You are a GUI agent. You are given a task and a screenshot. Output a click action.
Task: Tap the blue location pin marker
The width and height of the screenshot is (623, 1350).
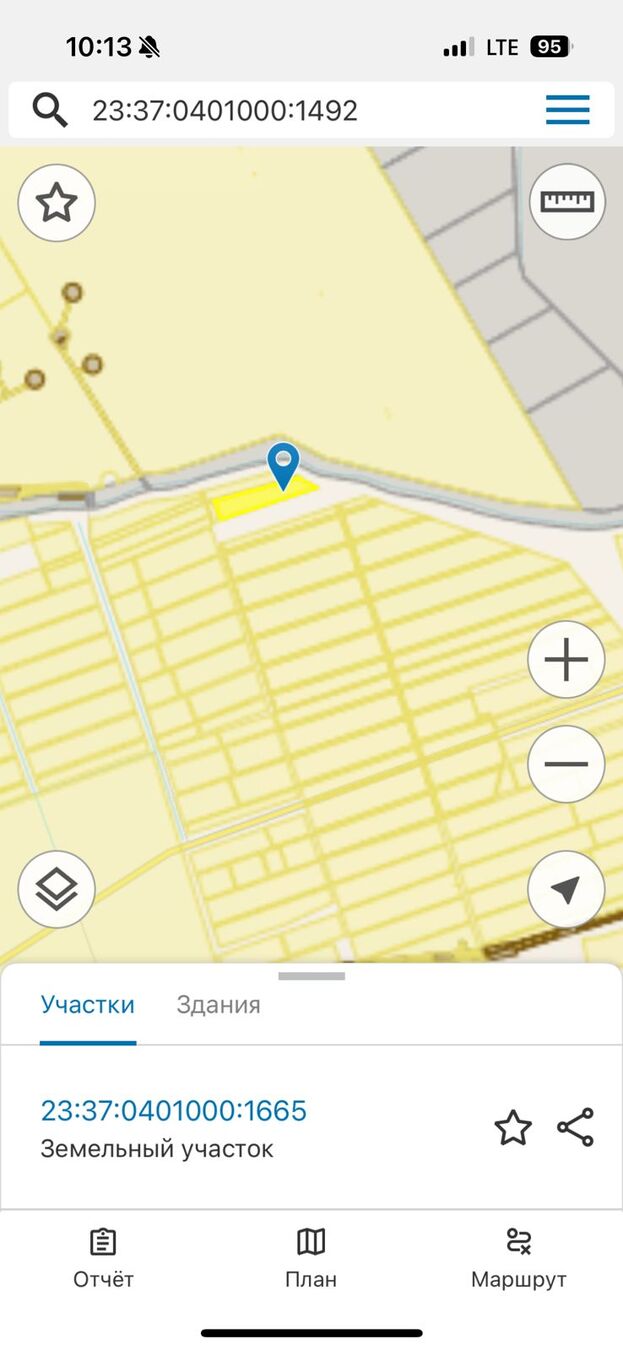[x=284, y=465]
